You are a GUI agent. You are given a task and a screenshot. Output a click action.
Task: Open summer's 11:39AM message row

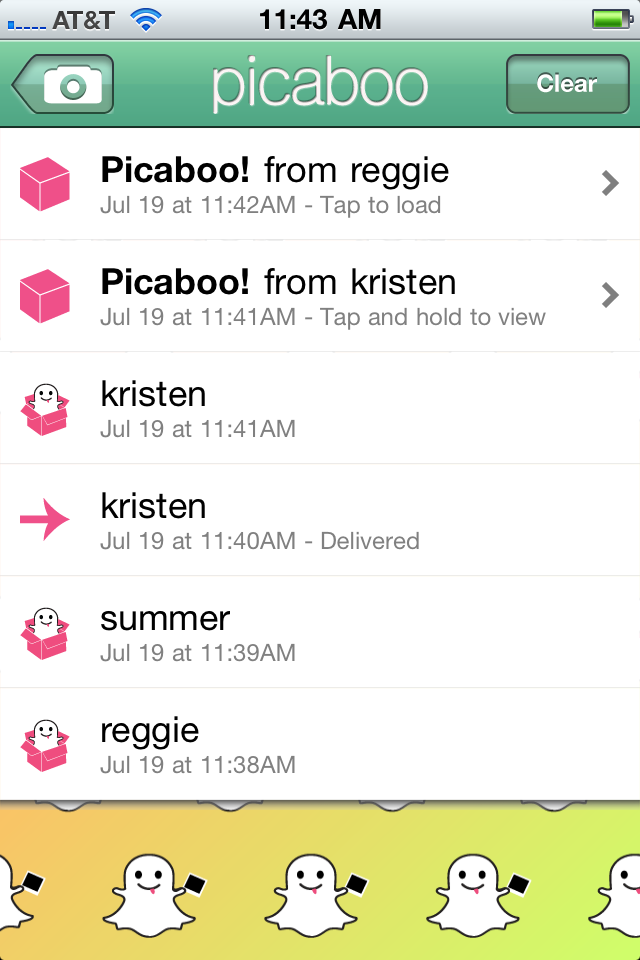320,632
